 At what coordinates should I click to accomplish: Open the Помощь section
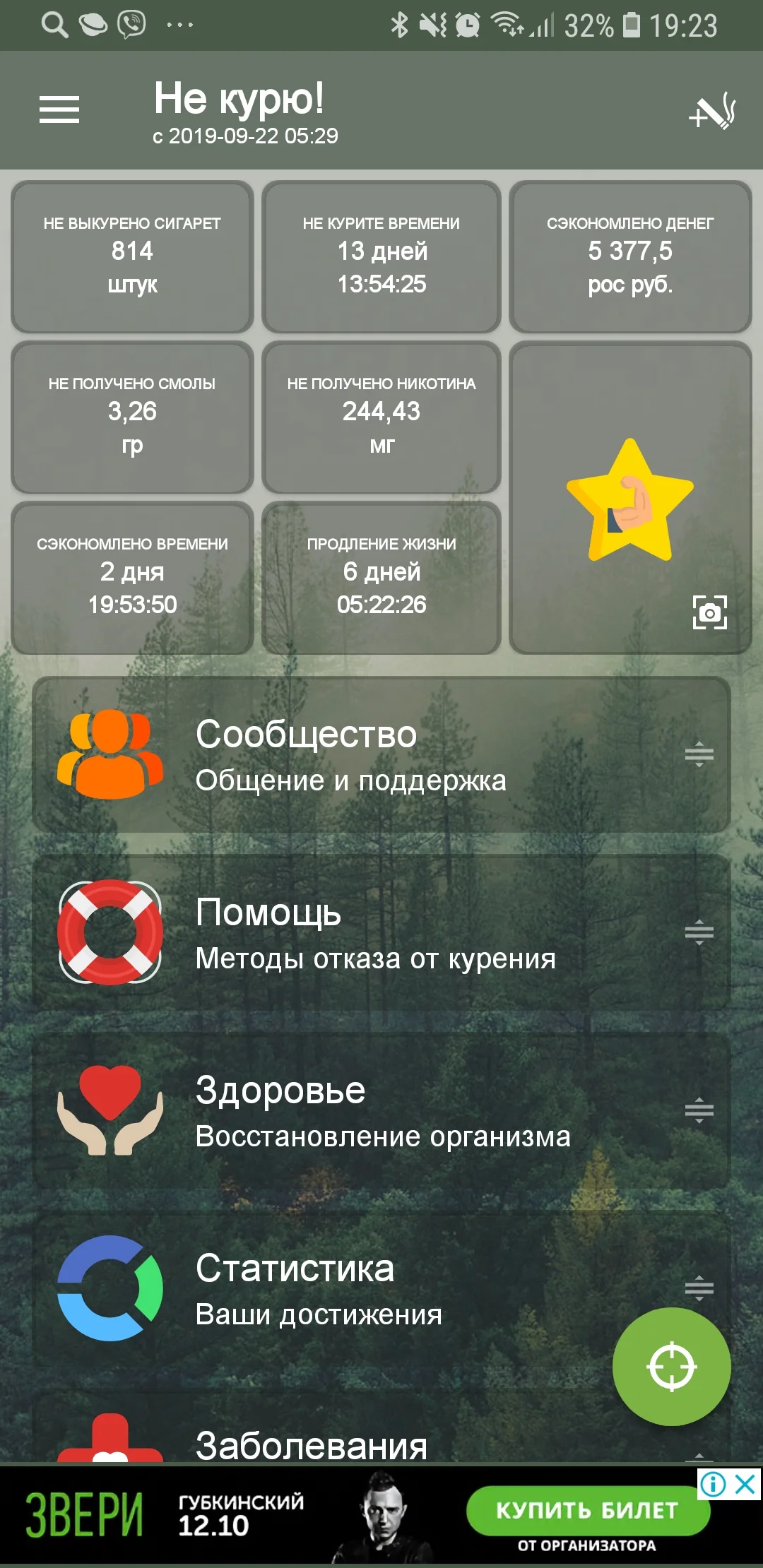point(381,932)
